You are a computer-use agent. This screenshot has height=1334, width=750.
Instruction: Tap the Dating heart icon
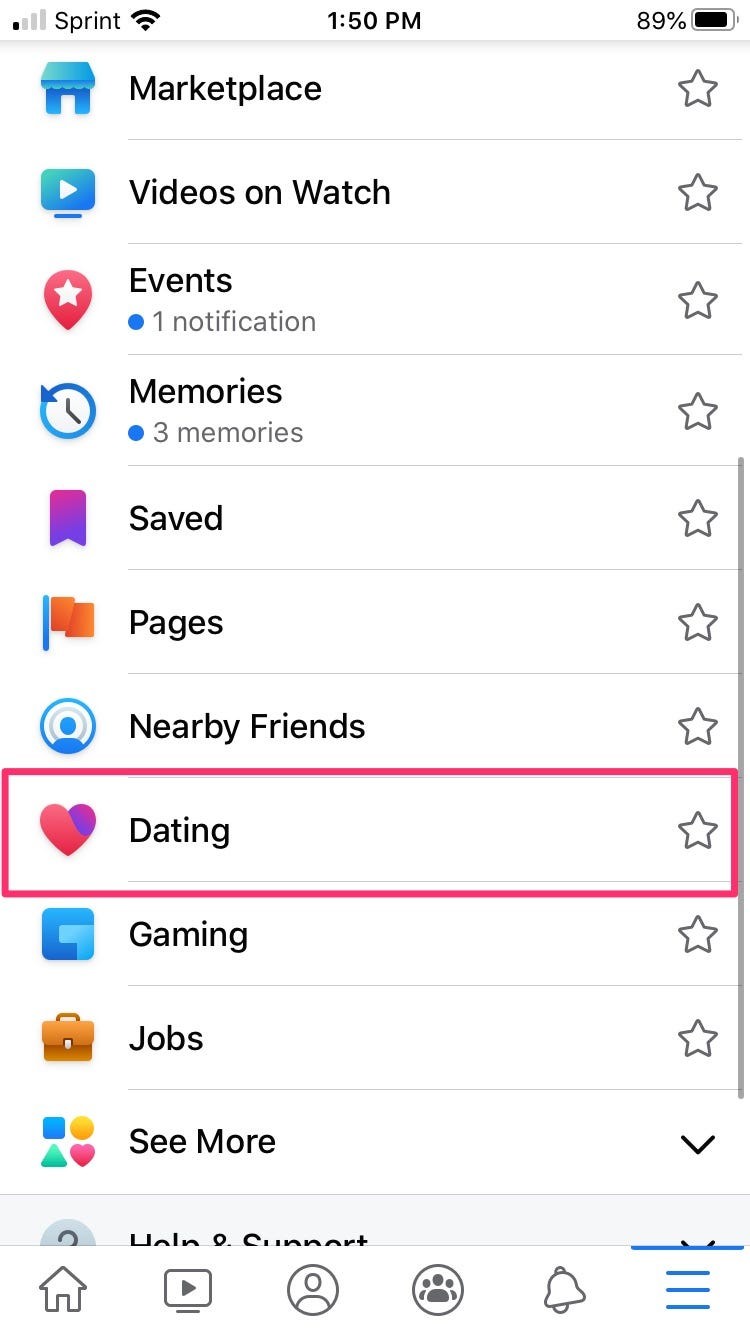click(67, 830)
